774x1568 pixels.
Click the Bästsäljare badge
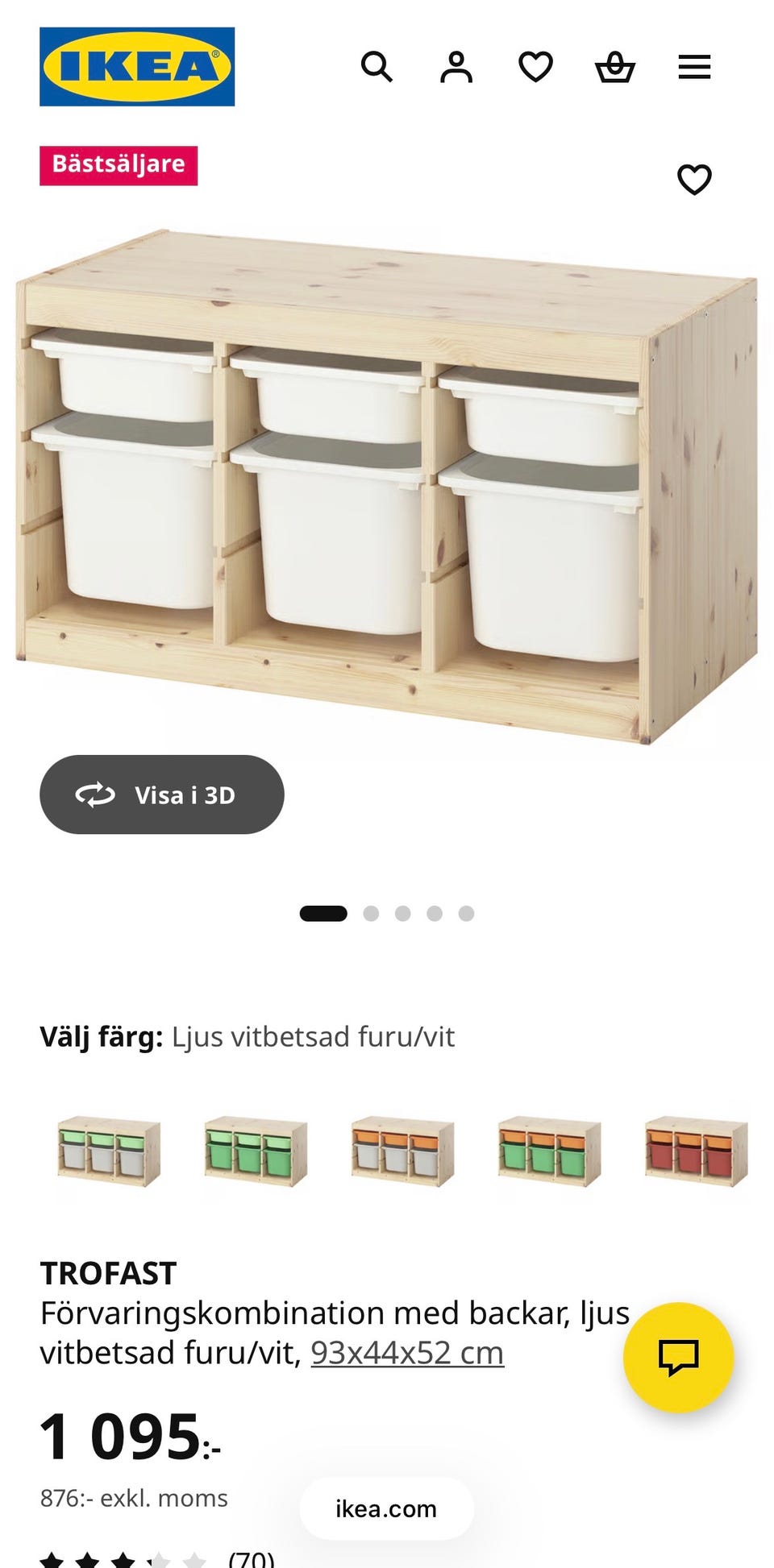coord(119,164)
